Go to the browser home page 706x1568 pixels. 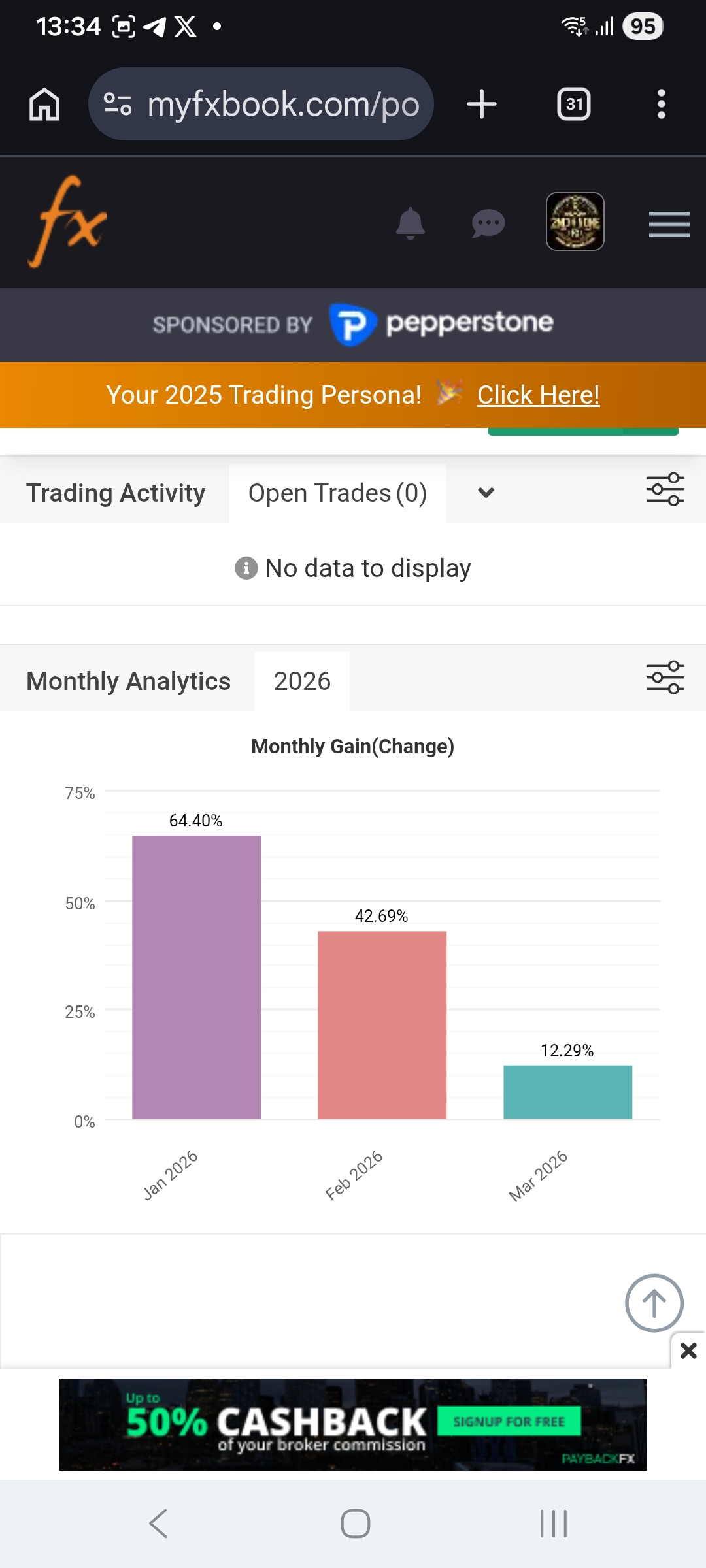pyautogui.click(x=44, y=105)
